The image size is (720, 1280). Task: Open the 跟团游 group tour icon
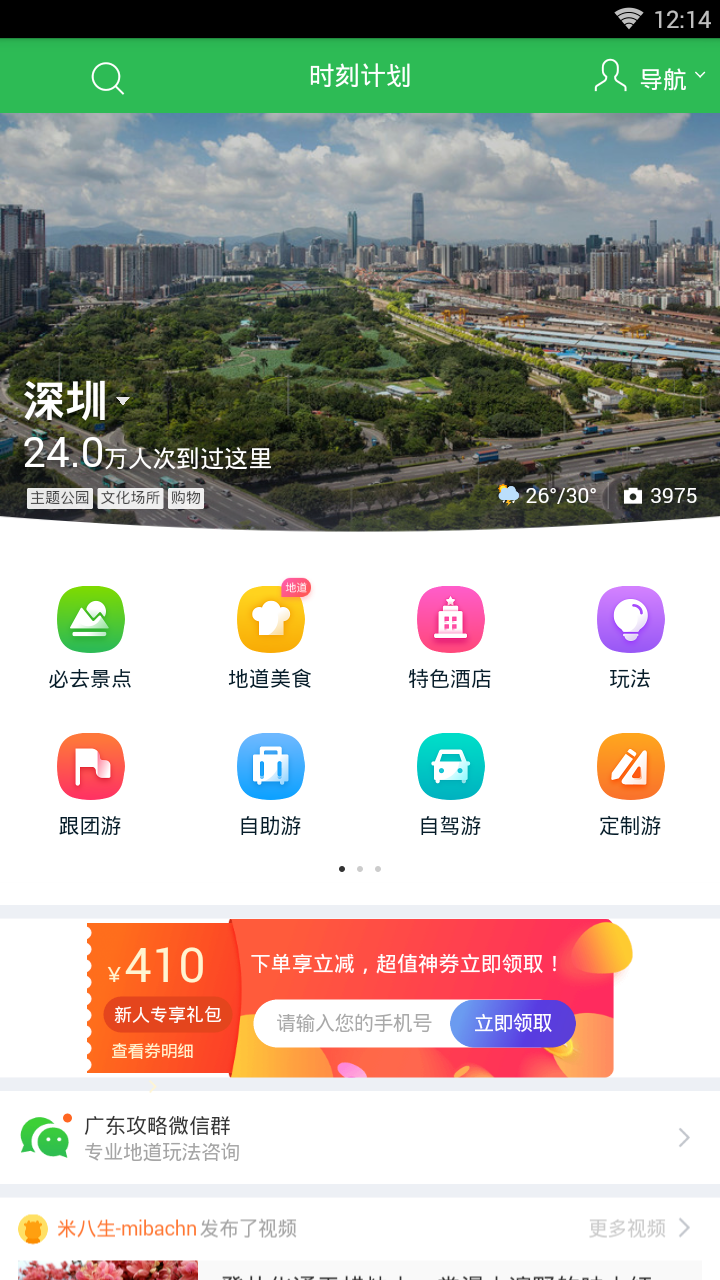coord(90,765)
